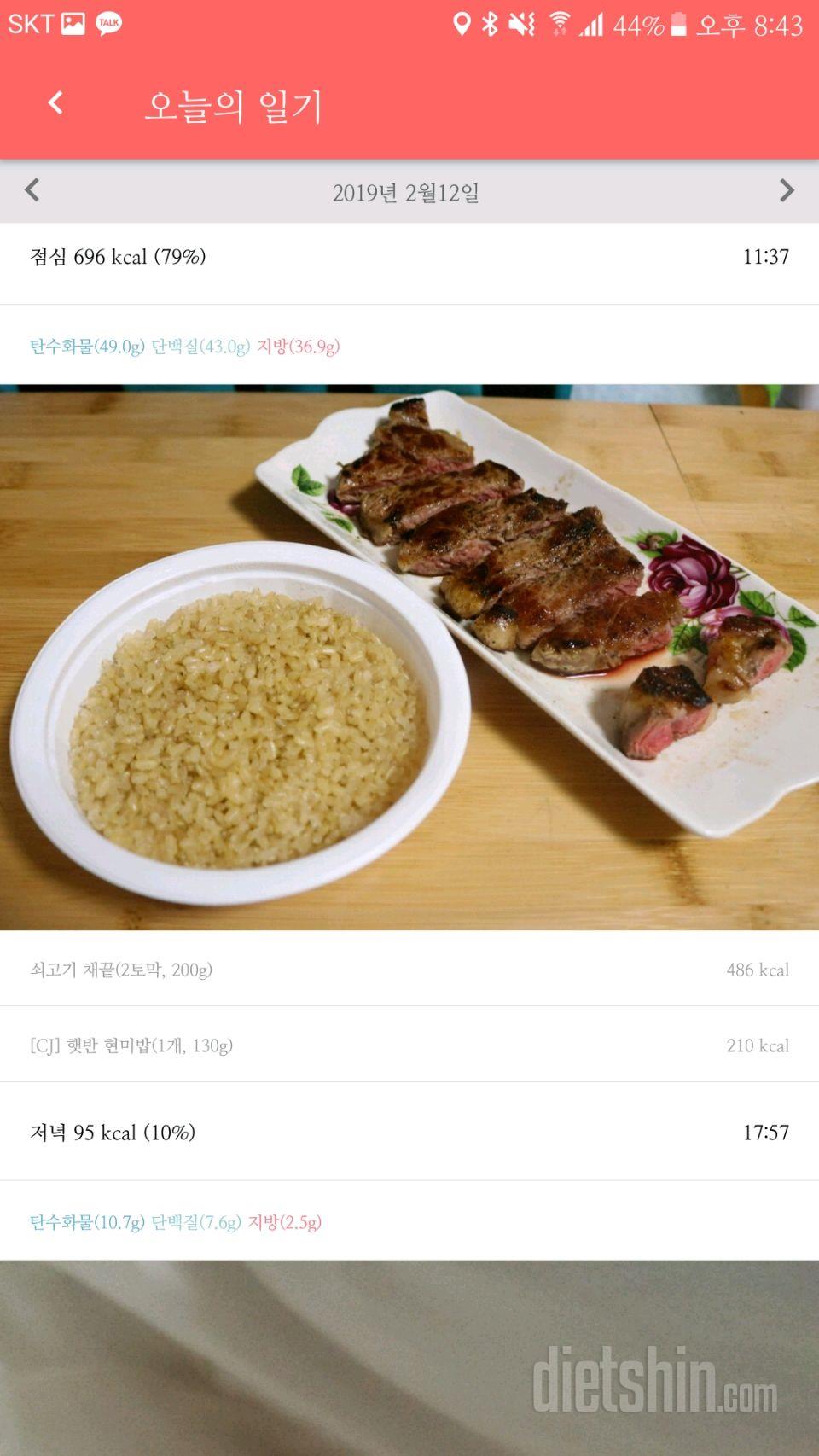Go to the previous day's diary

(x=32, y=189)
